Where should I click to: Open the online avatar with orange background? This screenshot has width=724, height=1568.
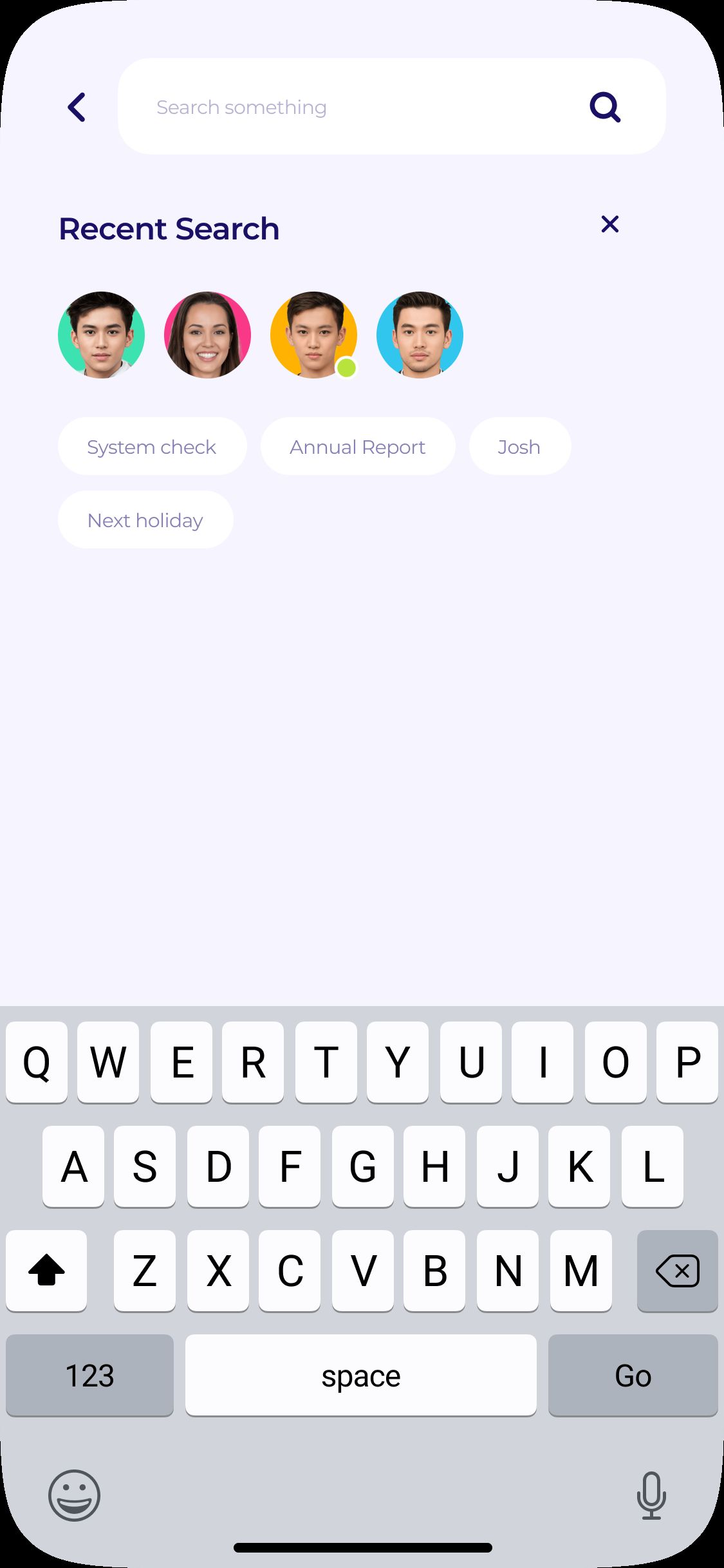(x=313, y=335)
